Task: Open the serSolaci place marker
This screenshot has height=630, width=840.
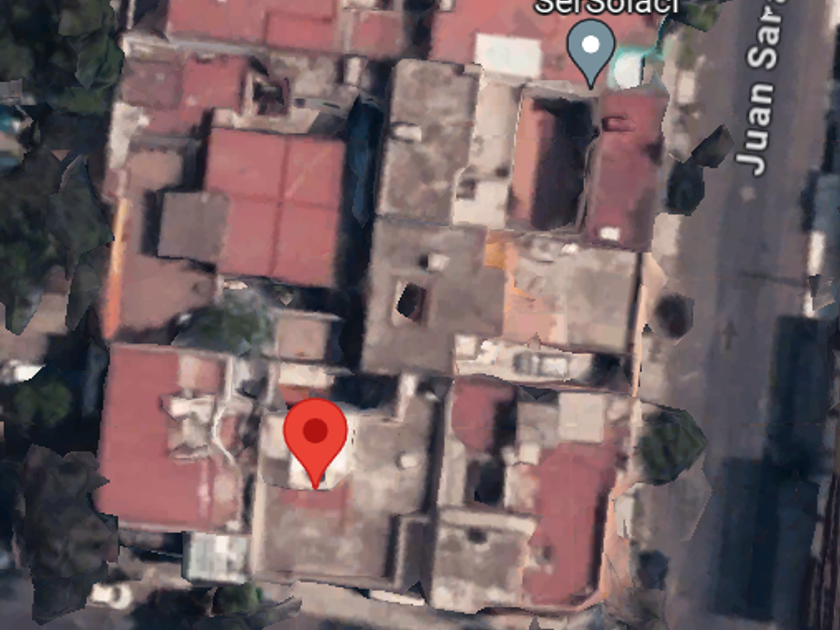Action: [591, 48]
